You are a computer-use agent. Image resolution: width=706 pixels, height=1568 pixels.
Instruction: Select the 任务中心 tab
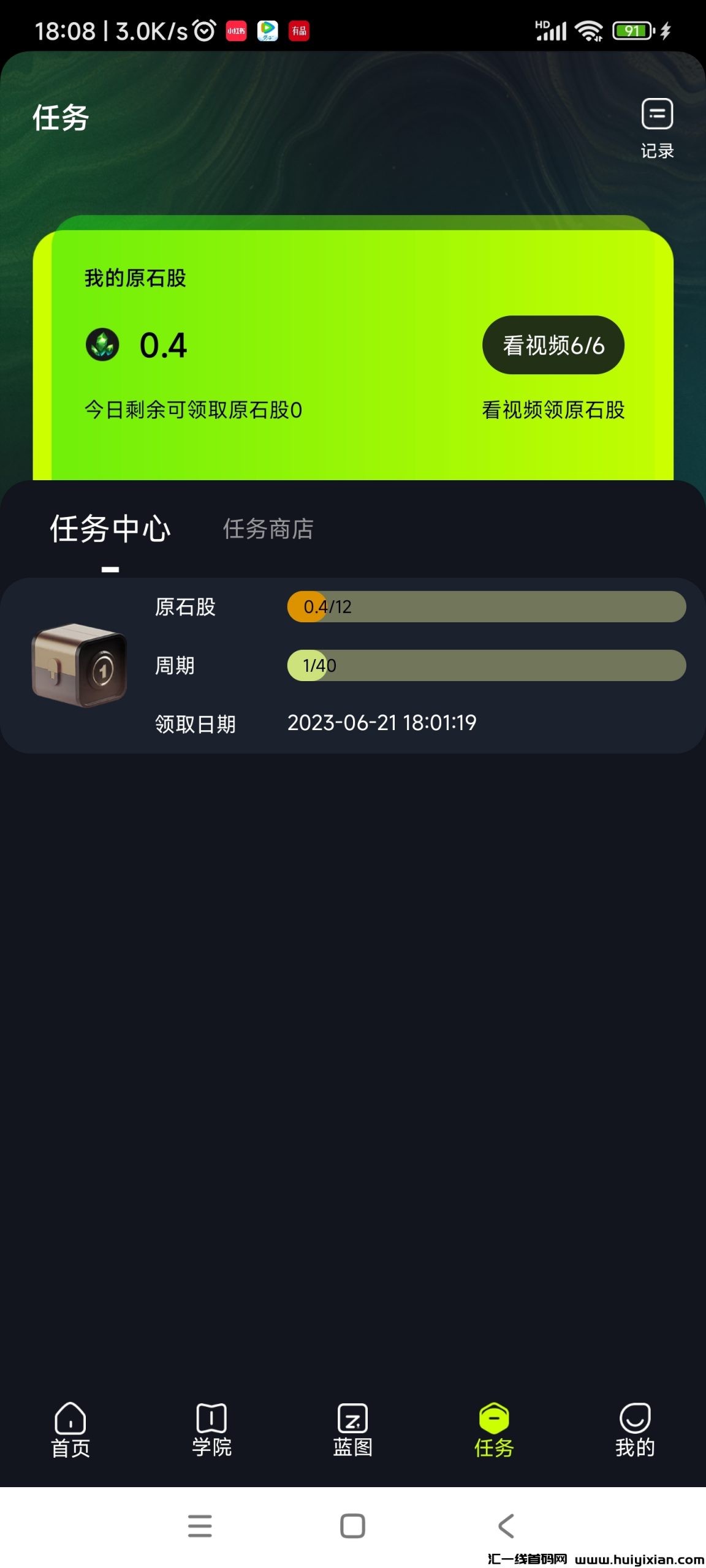click(110, 529)
